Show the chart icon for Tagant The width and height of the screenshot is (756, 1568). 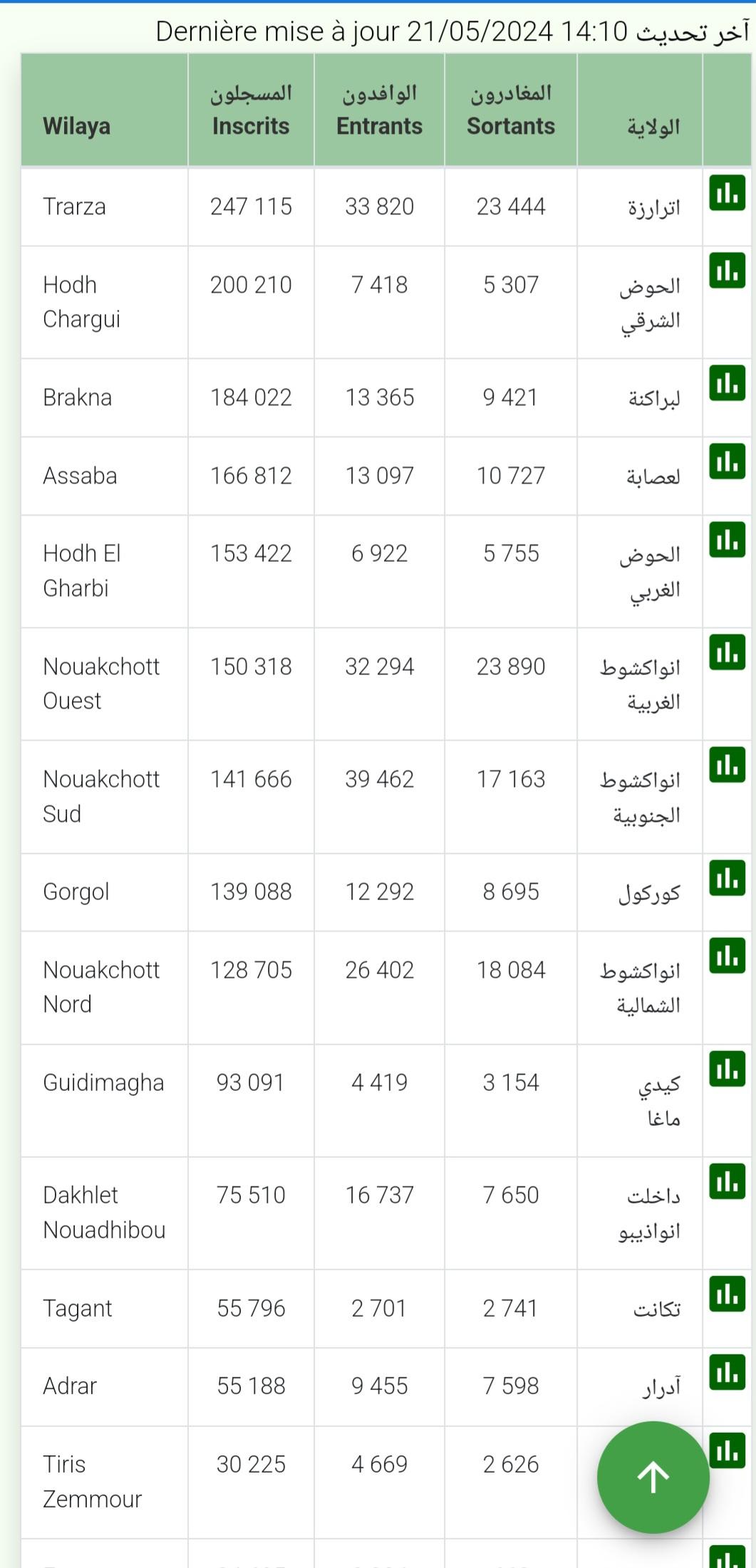tap(727, 1294)
